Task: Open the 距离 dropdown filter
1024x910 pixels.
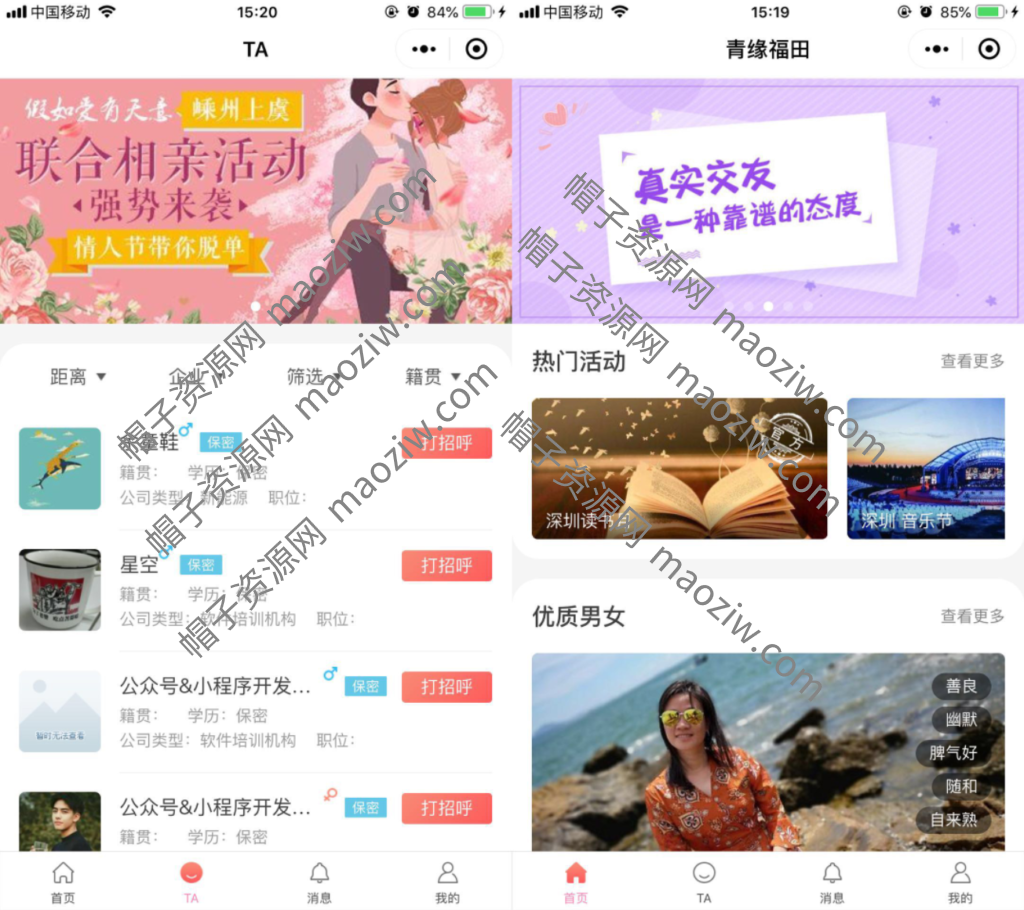Action: pyautogui.click(x=78, y=377)
